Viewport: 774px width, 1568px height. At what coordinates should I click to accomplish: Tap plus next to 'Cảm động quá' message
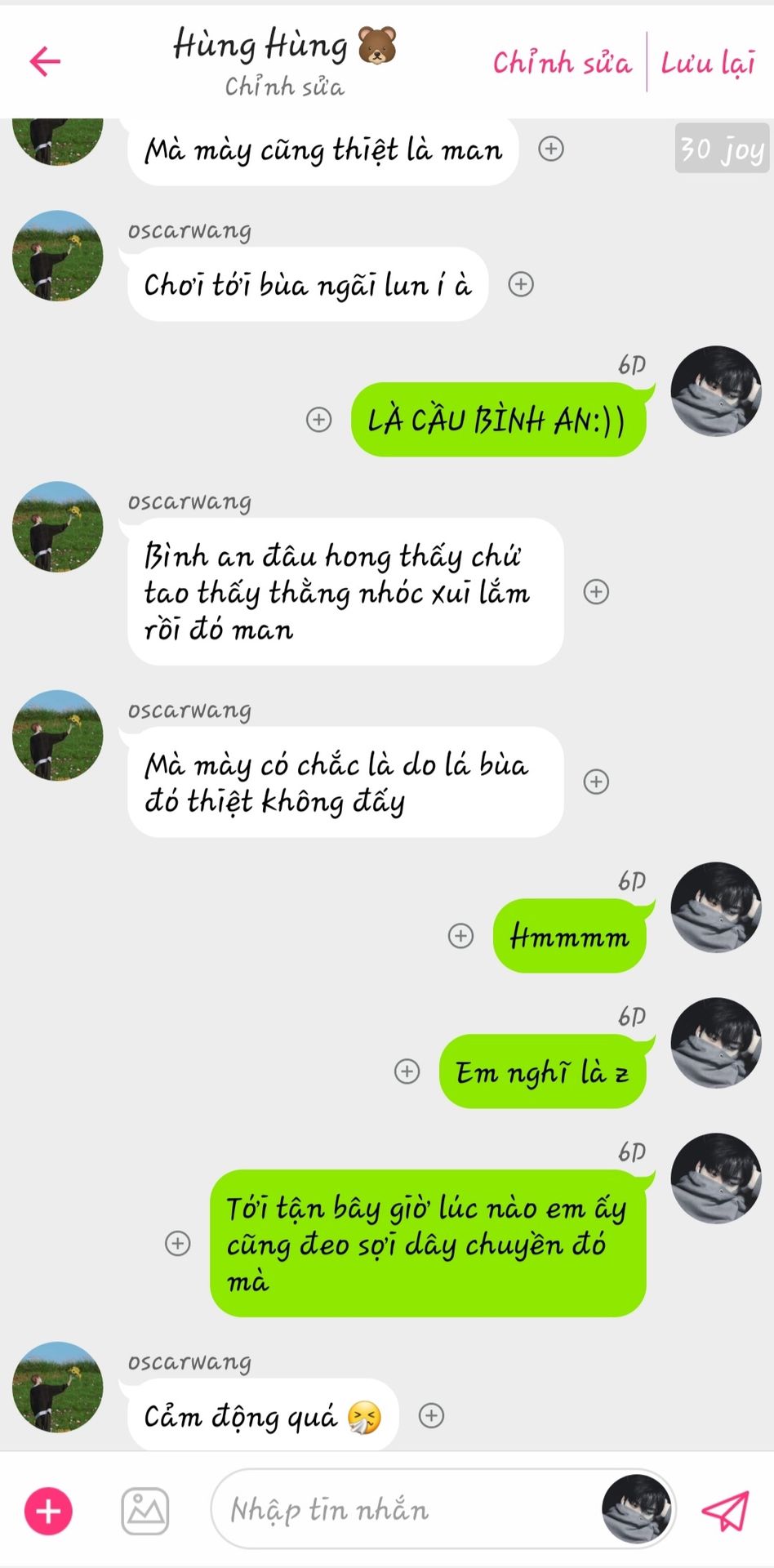[x=431, y=1416]
